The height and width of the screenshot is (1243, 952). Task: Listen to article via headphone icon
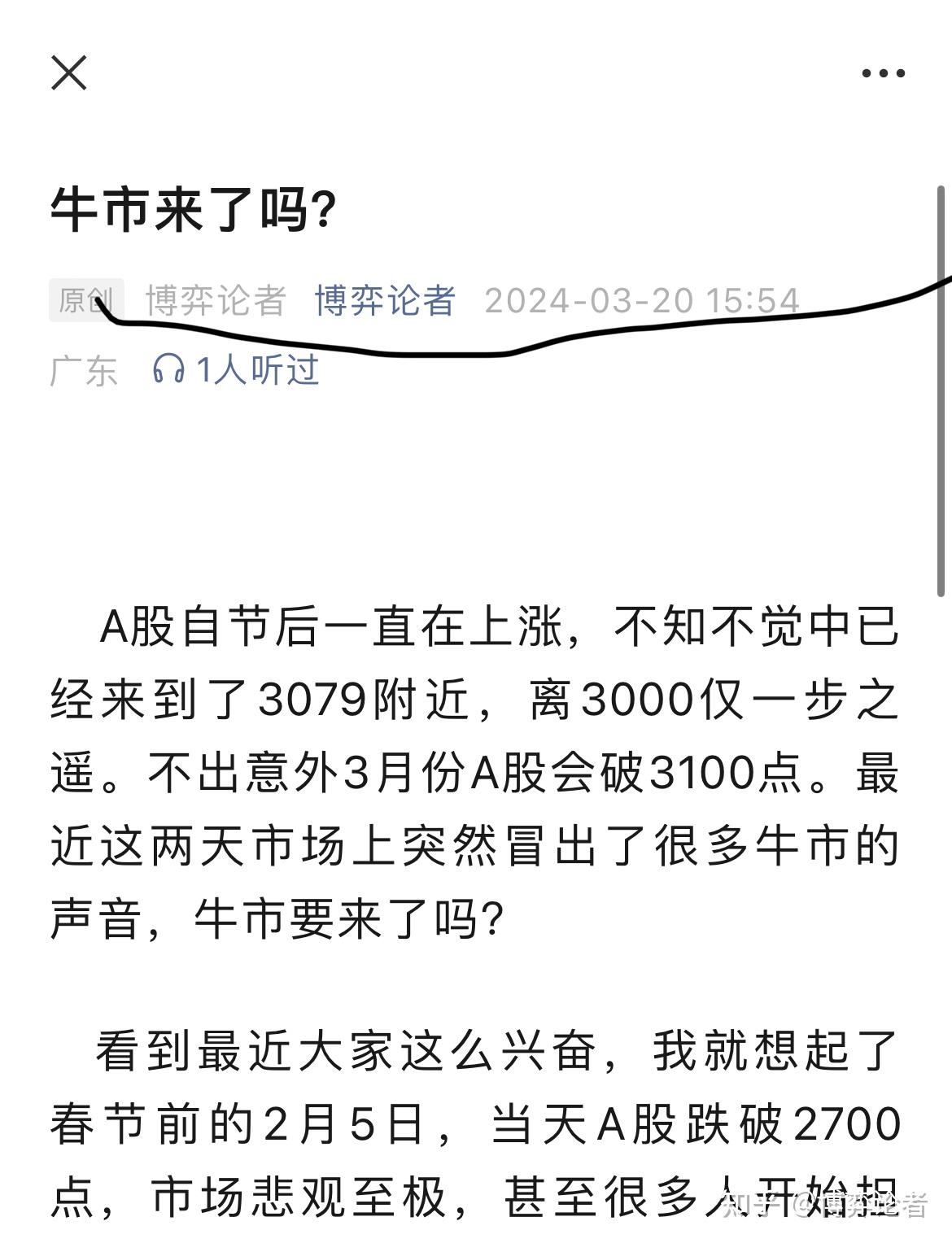169,370
